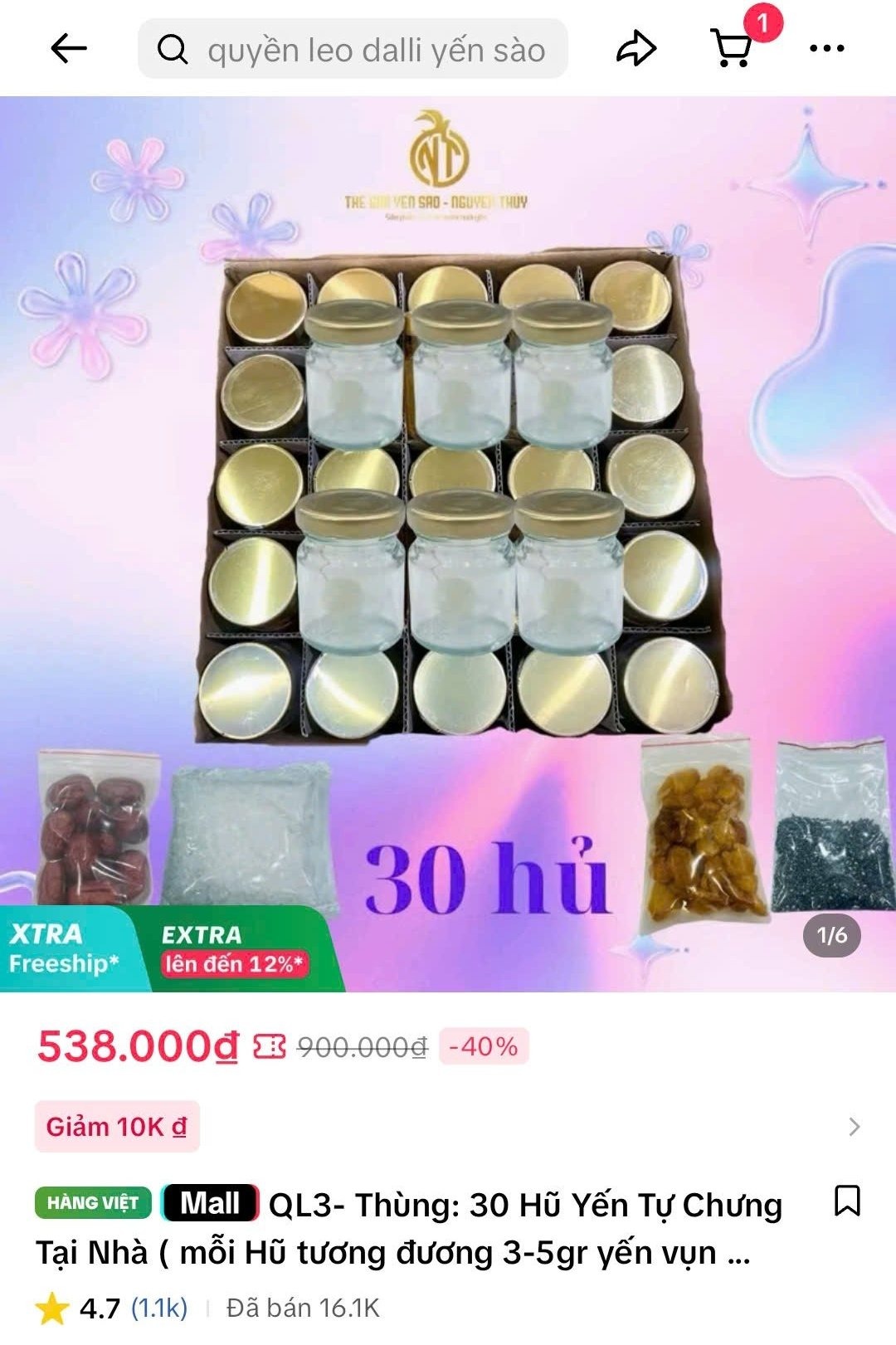Open the shopping cart
The width and height of the screenshot is (896, 1345).
(733, 49)
